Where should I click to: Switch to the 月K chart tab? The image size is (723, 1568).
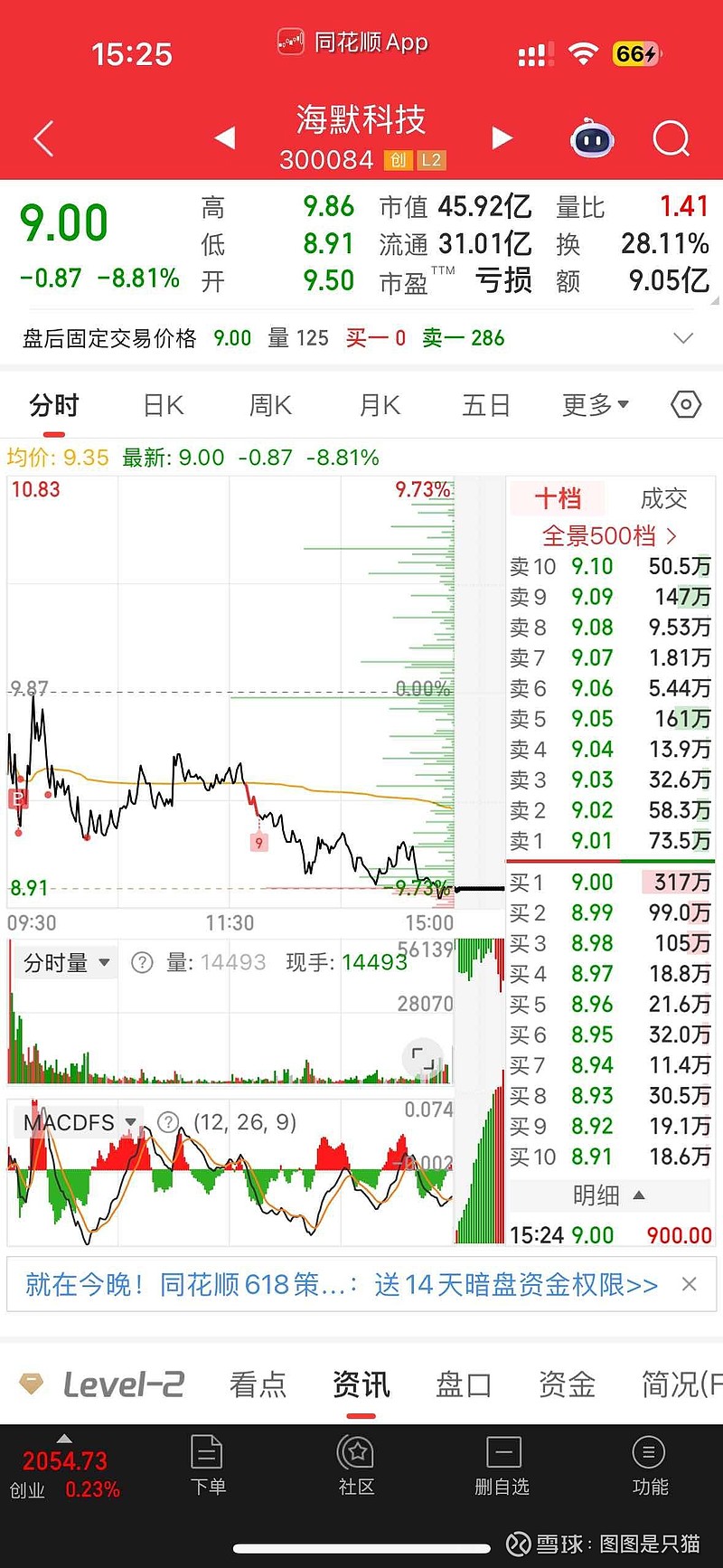pos(380,406)
